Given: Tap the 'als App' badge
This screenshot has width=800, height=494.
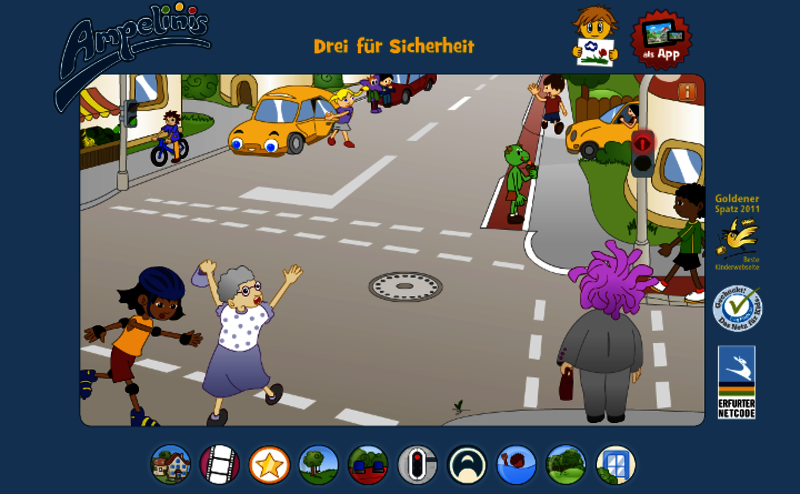Looking at the screenshot, I should [x=661, y=39].
